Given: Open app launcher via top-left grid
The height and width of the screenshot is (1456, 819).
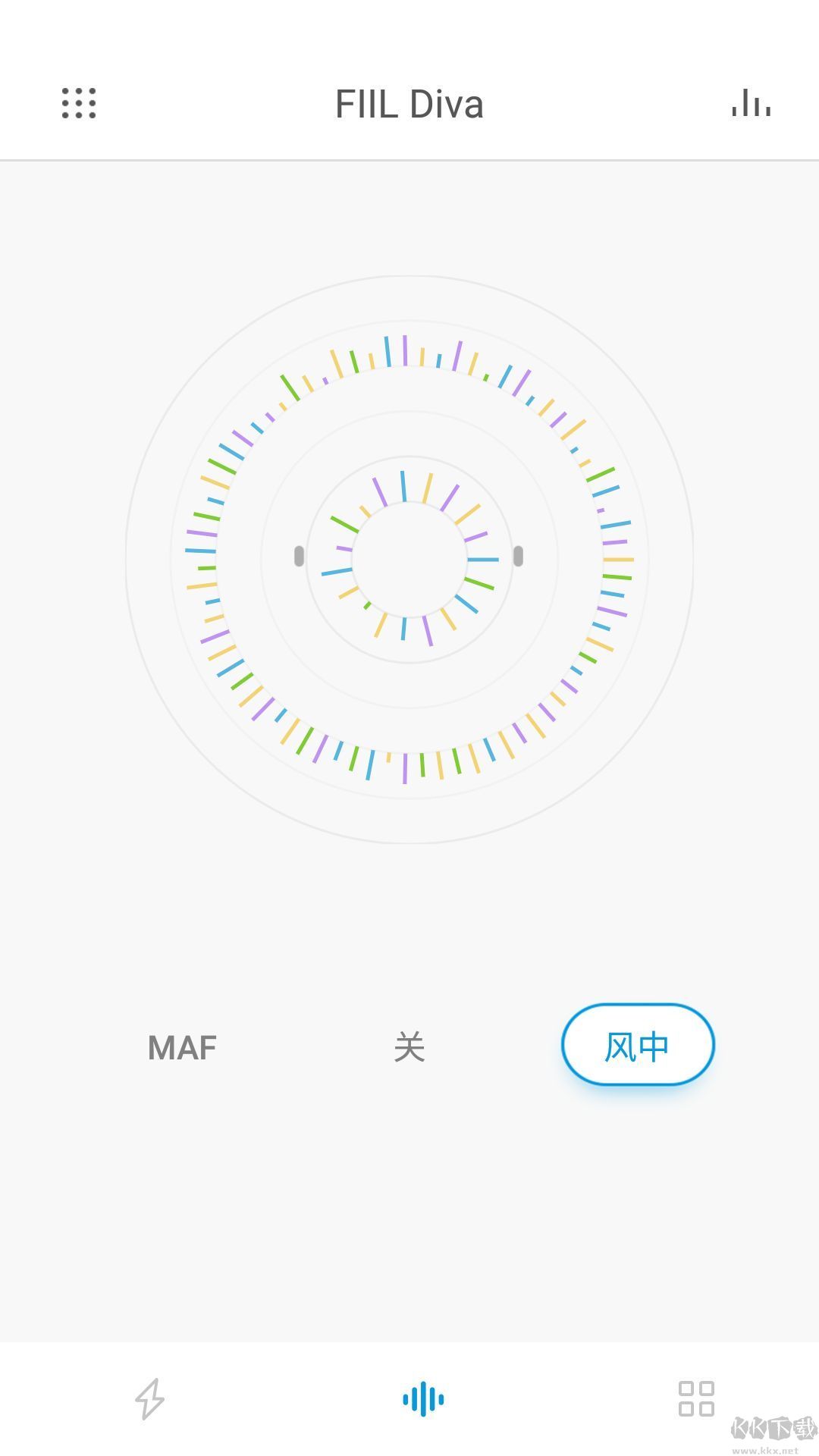Looking at the screenshot, I should coord(79,104).
